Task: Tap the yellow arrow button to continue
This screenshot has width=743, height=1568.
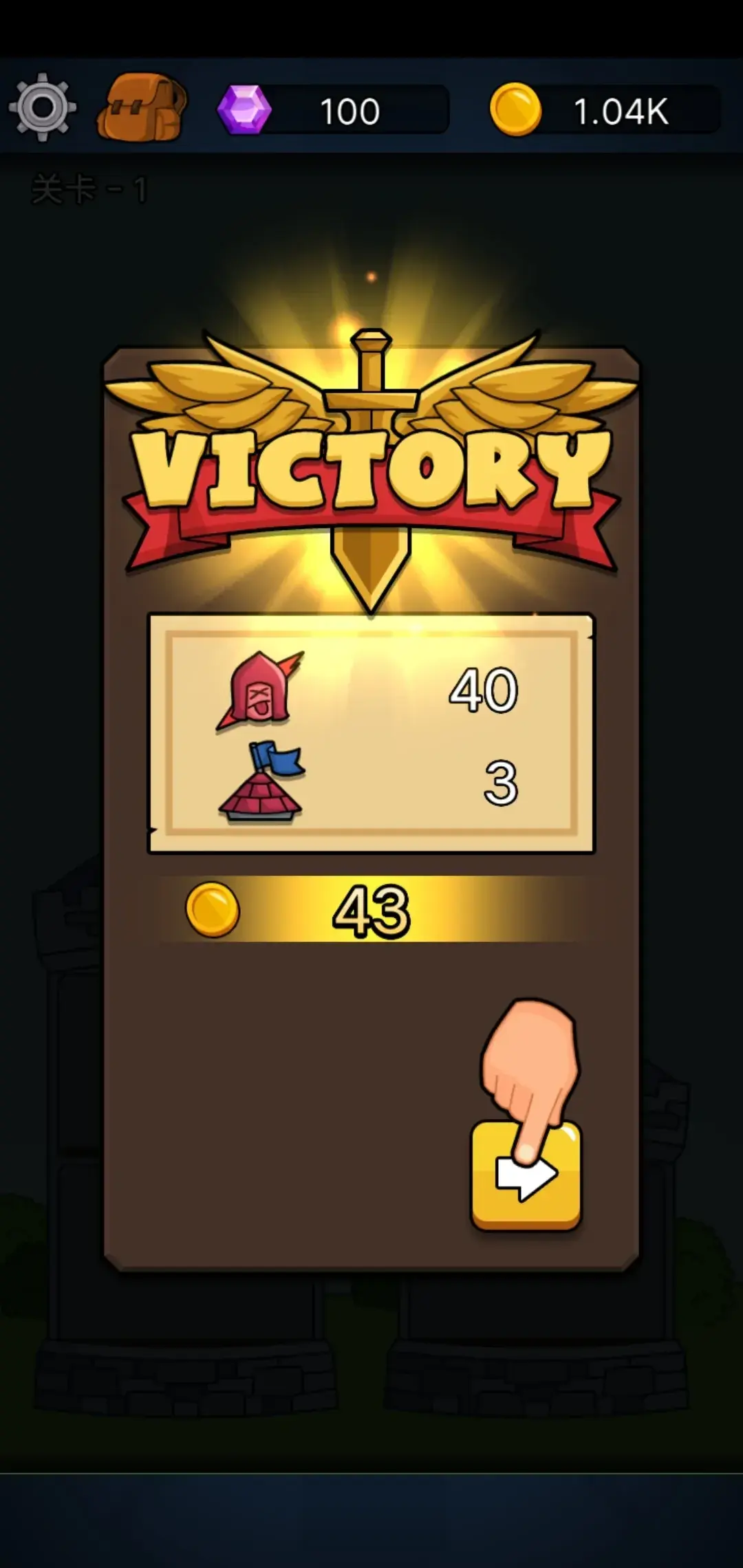Action: (x=526, y=1175)
